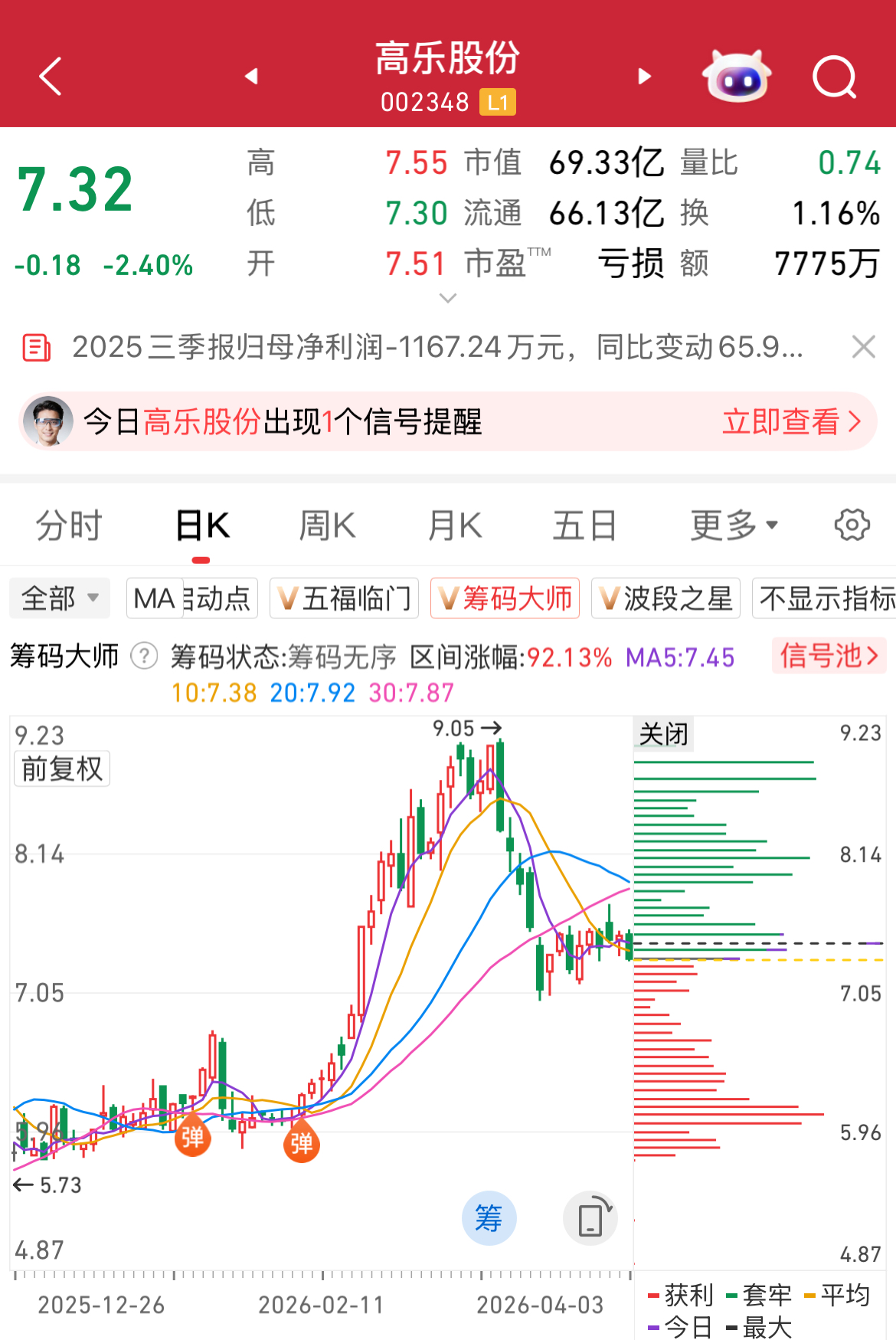Dismiss the Q3 earnings news banner

pyautogui.click(x=864, y=347)
